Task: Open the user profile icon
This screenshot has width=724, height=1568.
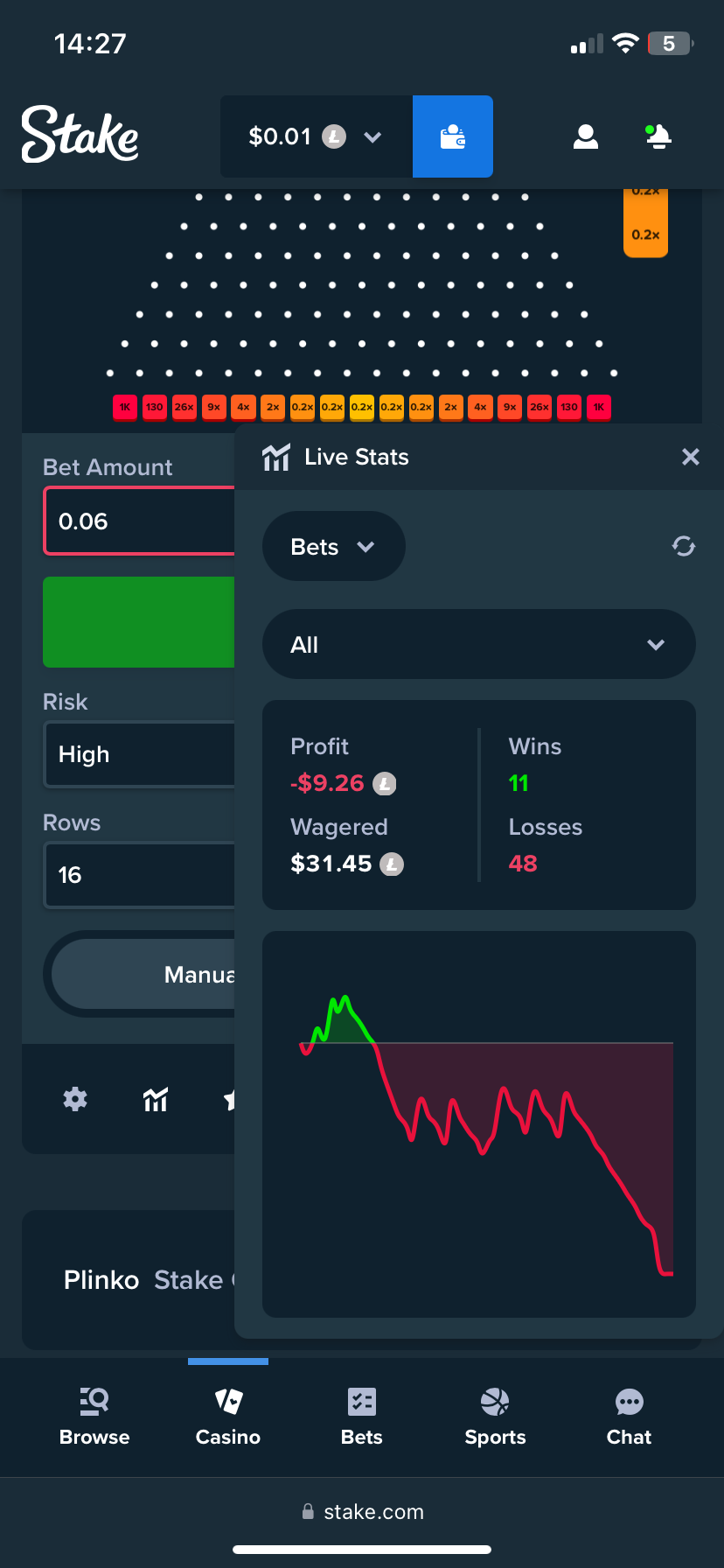Action: click(x=586, y=136)
